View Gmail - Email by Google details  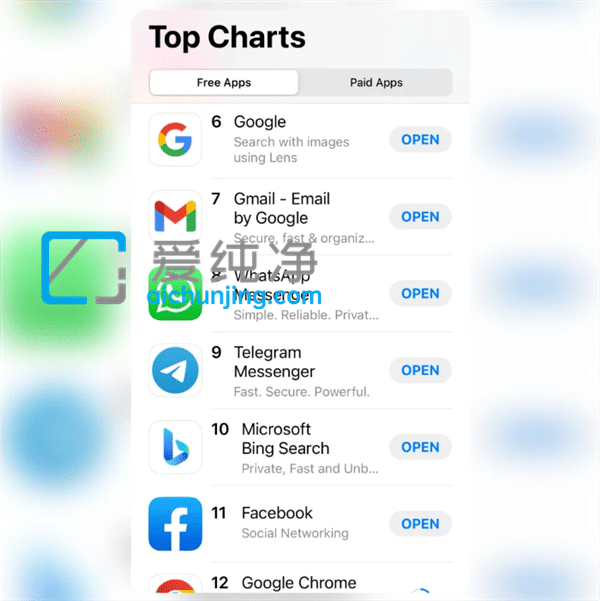pos(290,217)
